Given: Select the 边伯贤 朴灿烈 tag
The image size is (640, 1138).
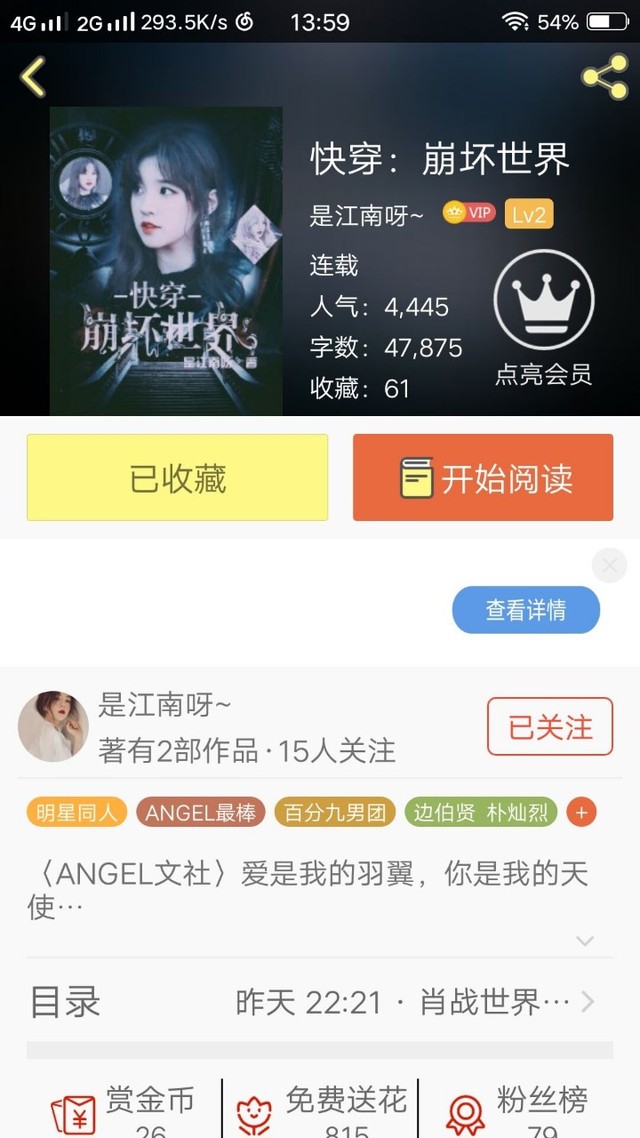Looking at the screenshot, I should [481, 813].
